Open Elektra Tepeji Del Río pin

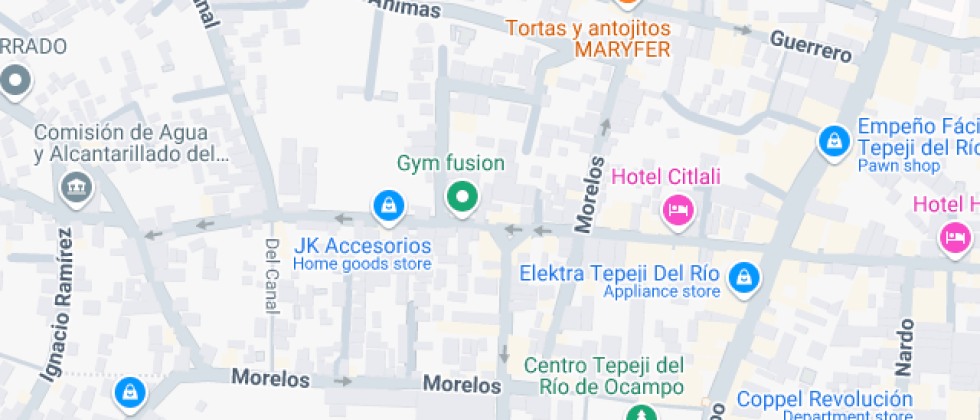click(x=744, y=278)
